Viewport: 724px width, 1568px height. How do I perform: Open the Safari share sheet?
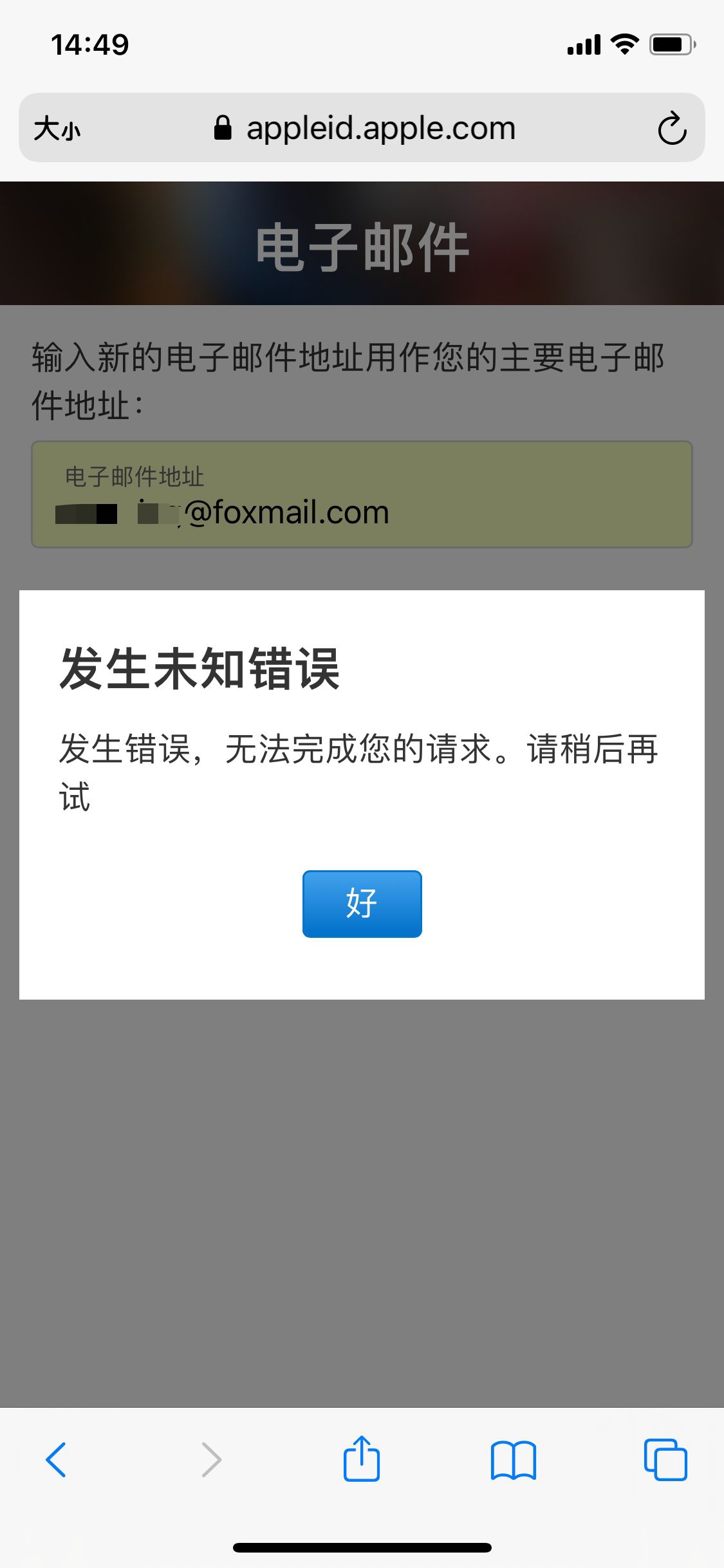[x=362, y=1460]
